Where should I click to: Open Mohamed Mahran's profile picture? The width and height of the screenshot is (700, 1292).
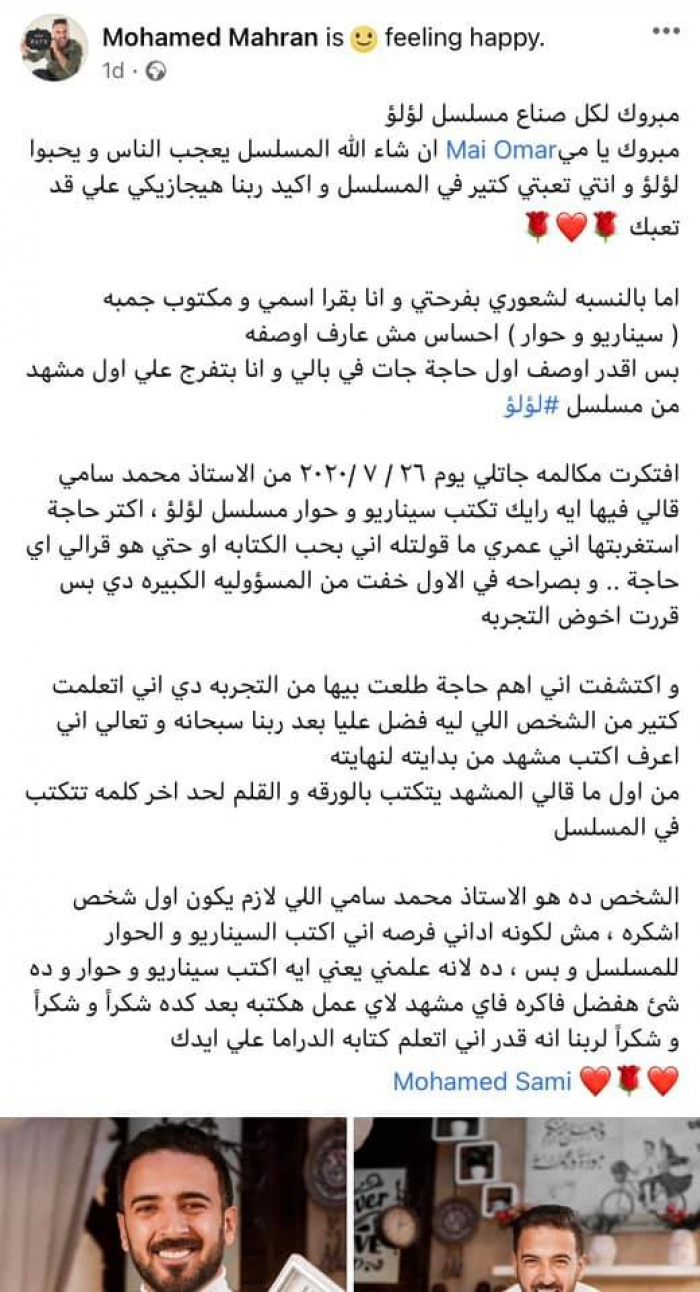[x=54, y=48]
